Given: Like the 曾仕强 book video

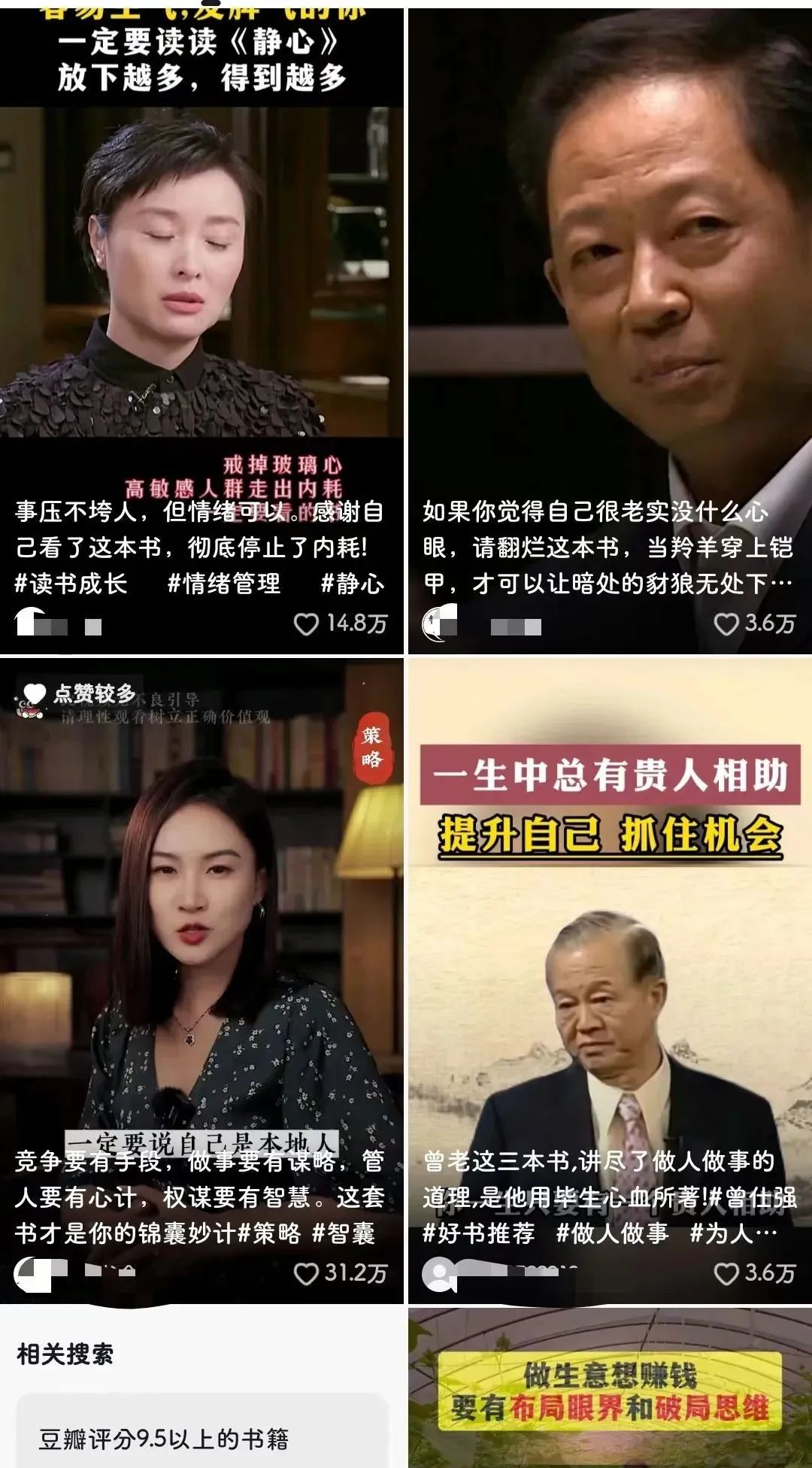Looking at the screenshot, I should coord(726,1273).
